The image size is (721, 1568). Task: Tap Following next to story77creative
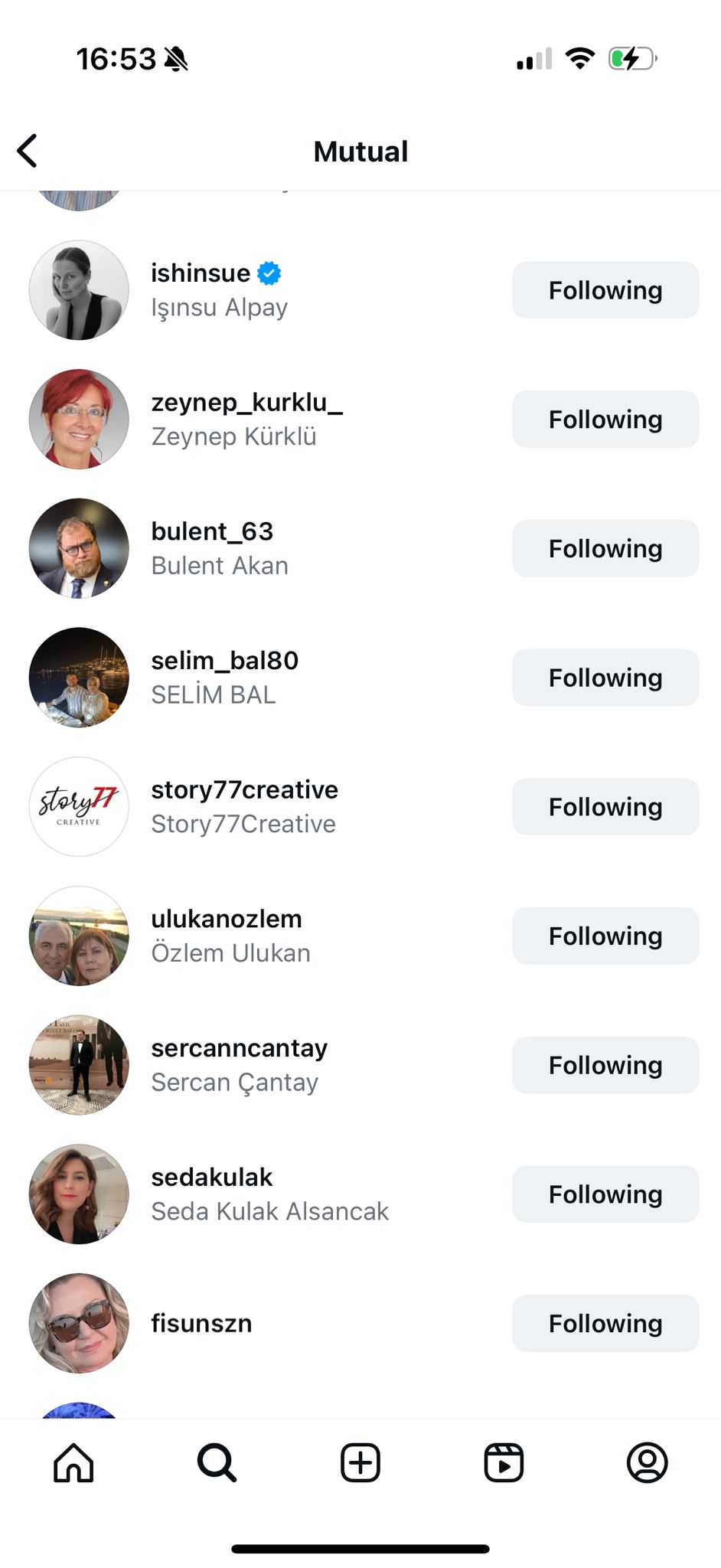pyautogui.click(x=605, y=807)
